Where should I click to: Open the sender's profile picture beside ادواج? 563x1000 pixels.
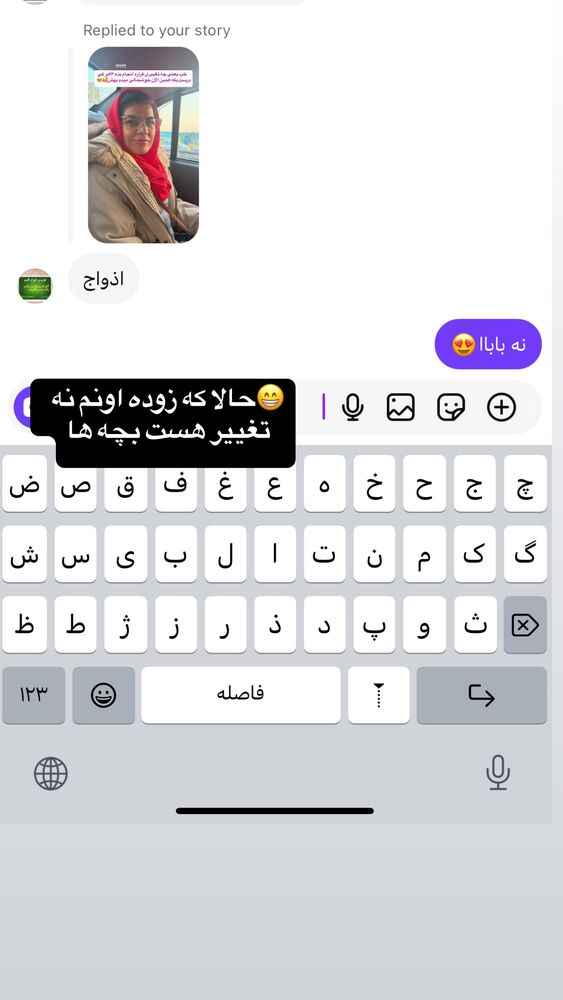35,285
